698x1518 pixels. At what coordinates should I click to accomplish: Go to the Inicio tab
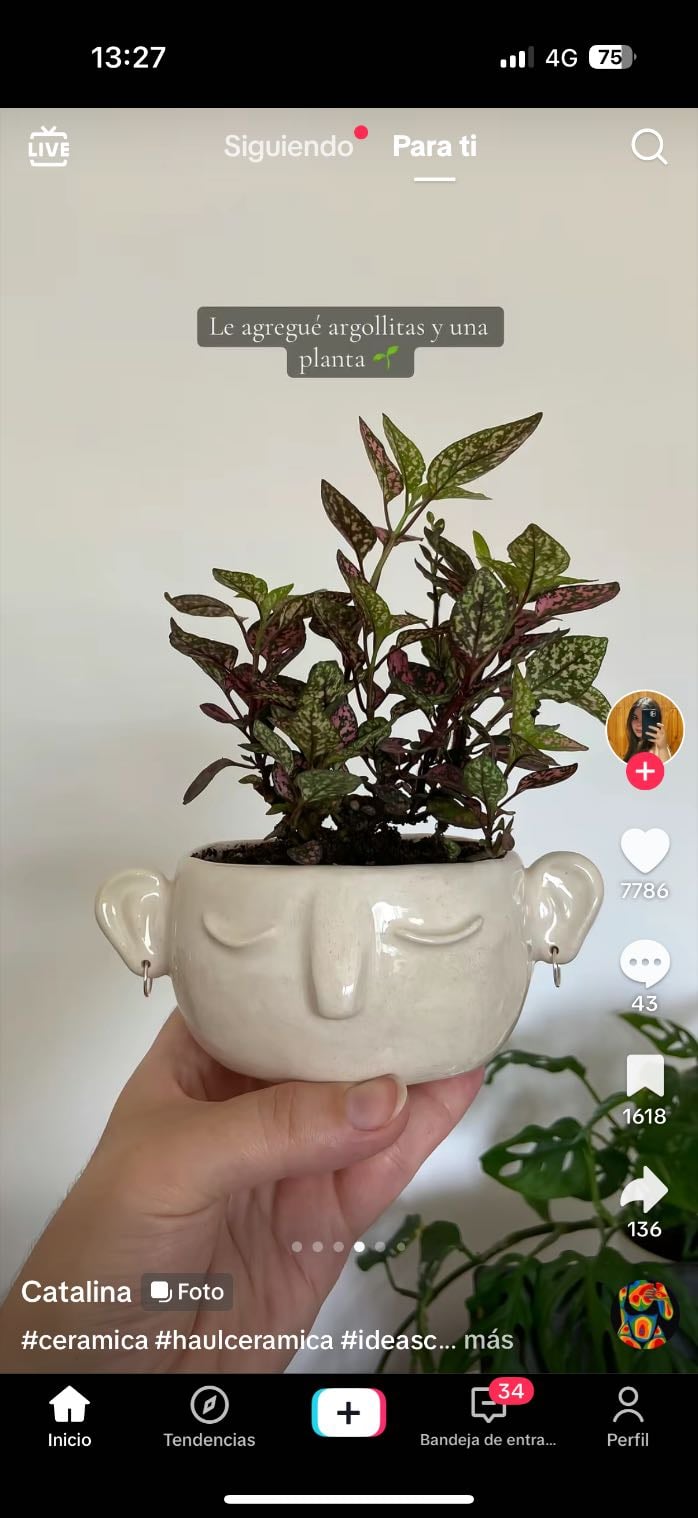click(x=70, y=1417)
